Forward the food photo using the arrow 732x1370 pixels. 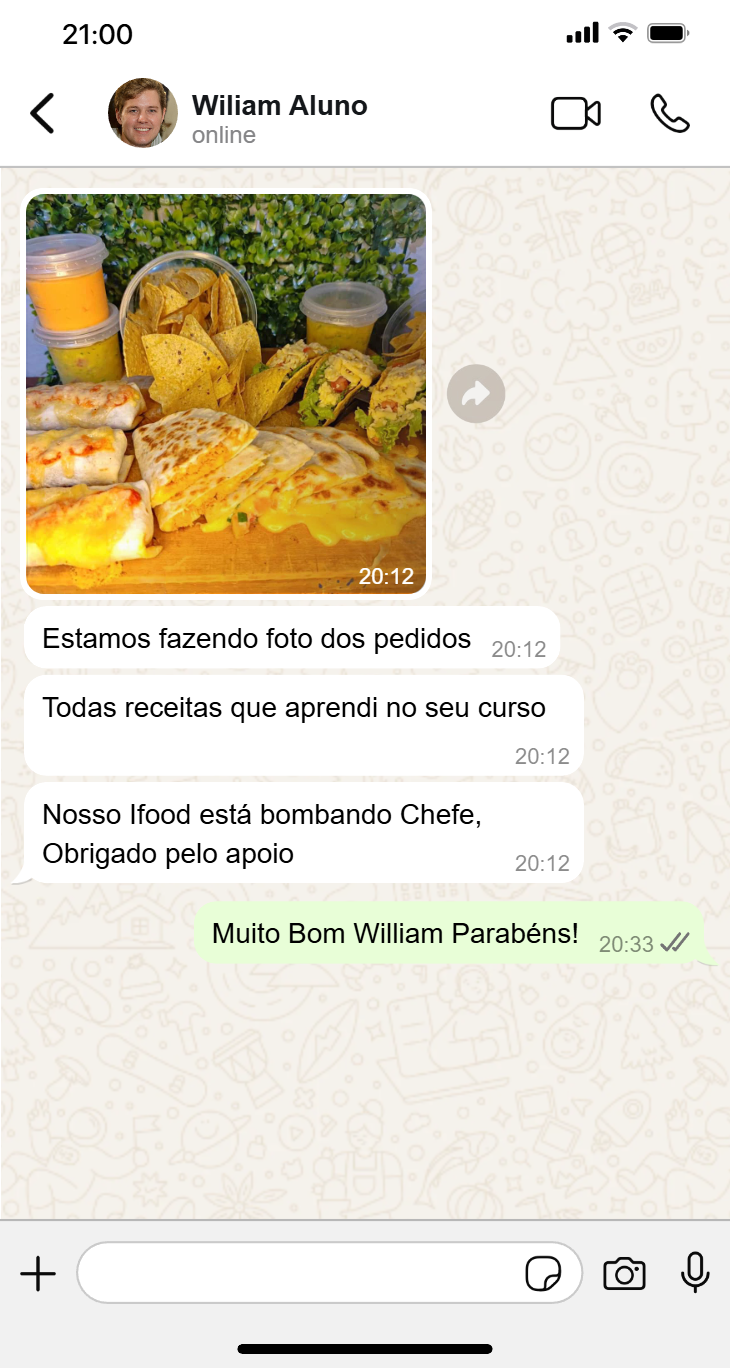point(476,394)
